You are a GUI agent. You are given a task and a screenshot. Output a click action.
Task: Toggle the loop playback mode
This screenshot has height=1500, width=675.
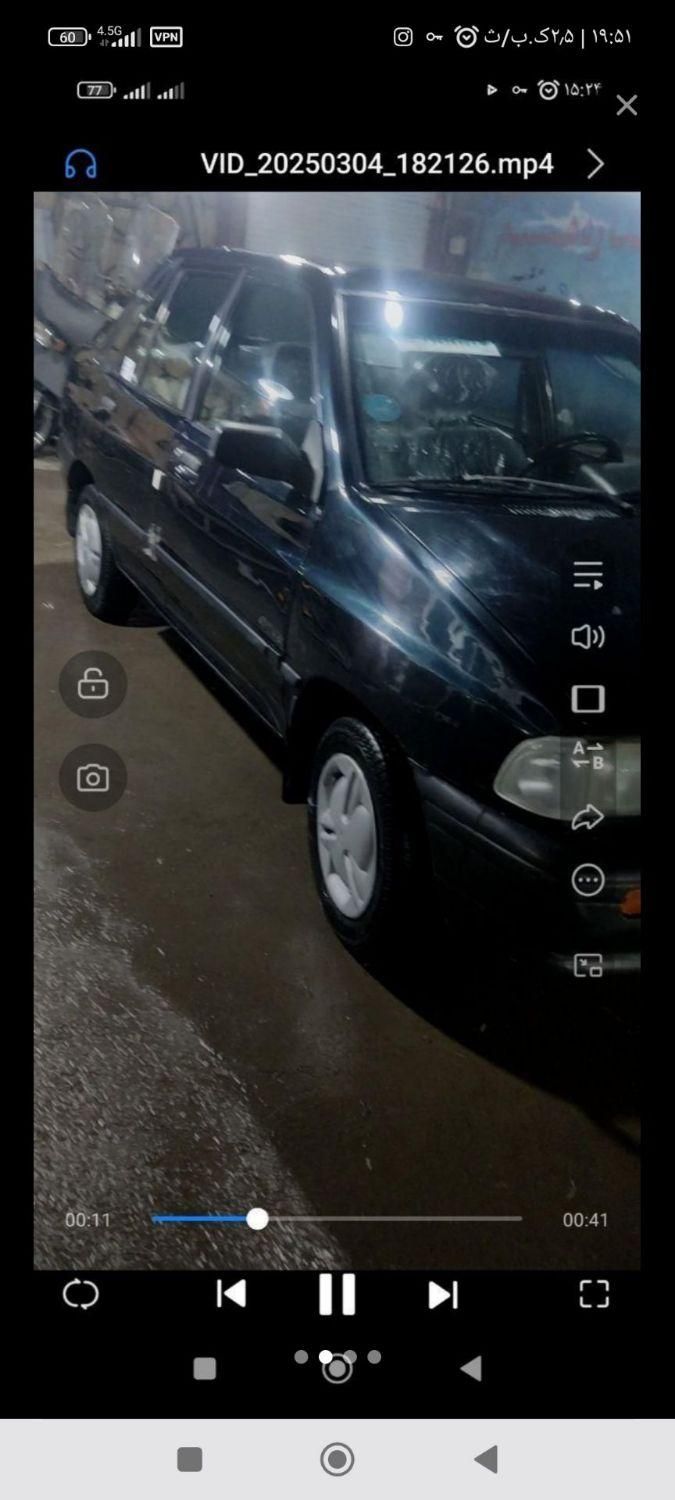click(81, 1295)
